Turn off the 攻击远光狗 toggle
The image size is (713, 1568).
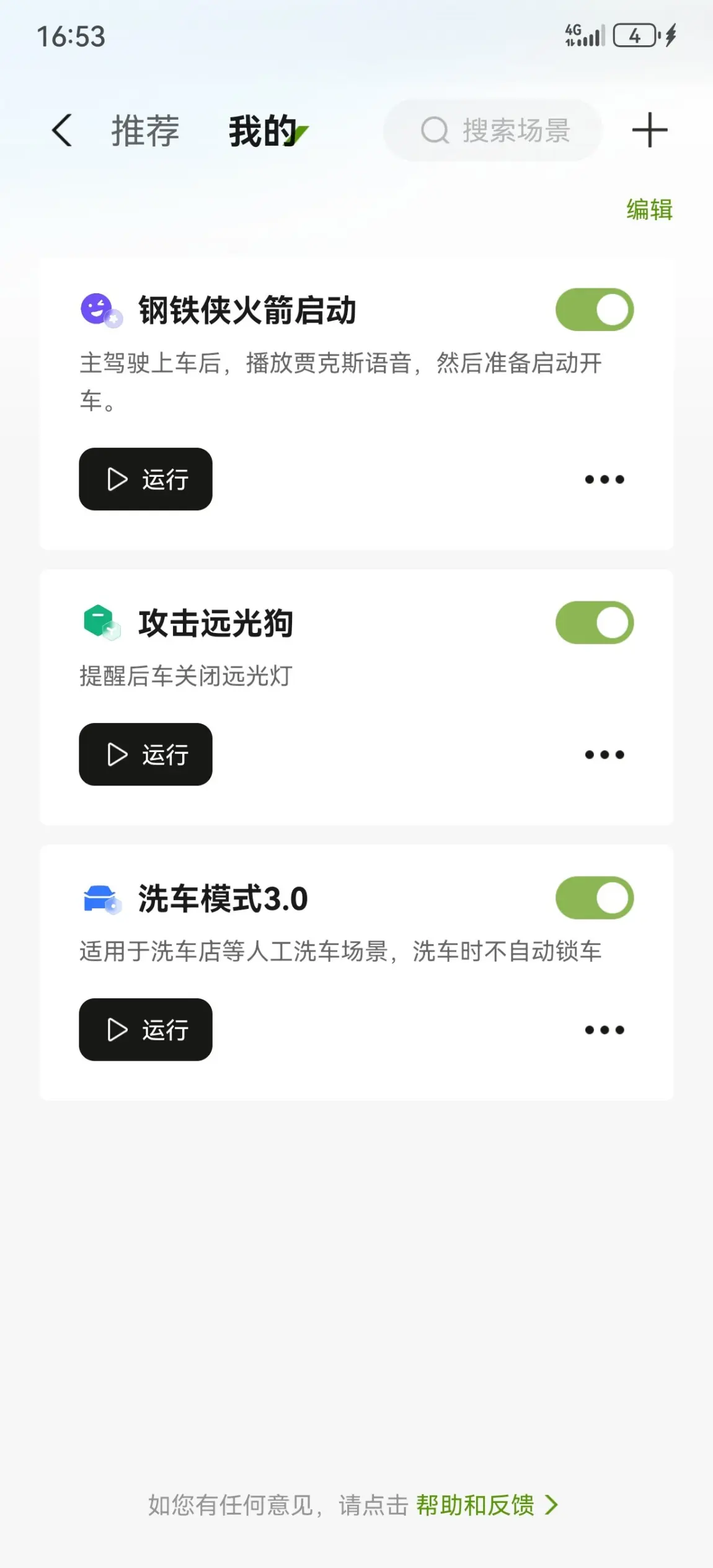(594, 622)
